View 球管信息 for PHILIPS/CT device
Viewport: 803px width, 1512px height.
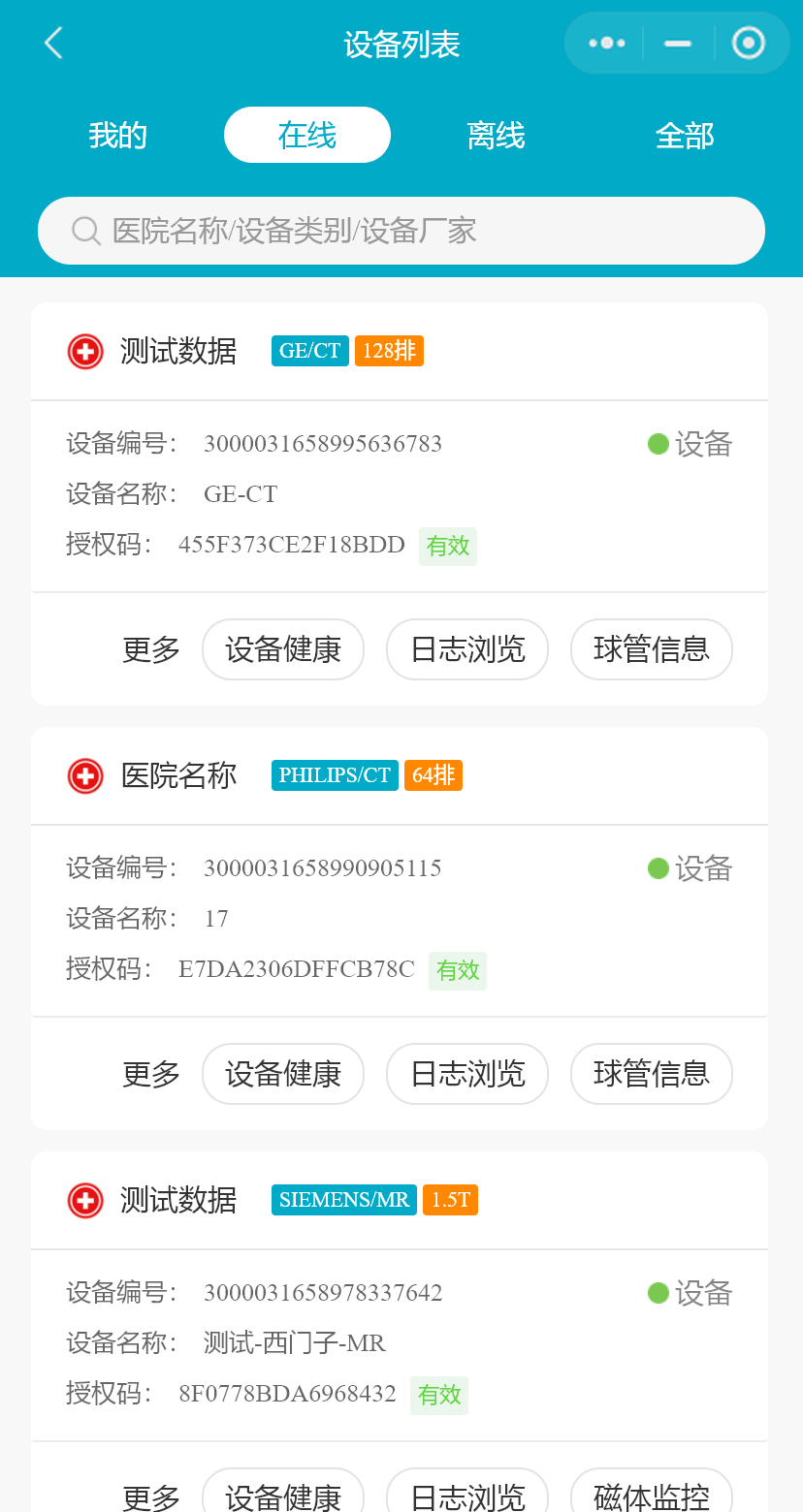click(651, 1074)
